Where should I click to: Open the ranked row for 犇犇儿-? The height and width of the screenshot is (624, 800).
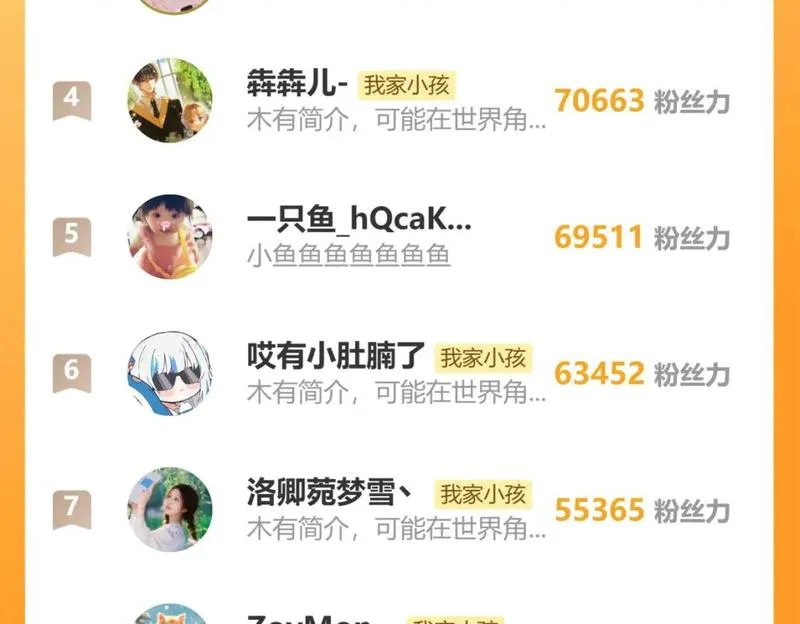coord(400,101)
